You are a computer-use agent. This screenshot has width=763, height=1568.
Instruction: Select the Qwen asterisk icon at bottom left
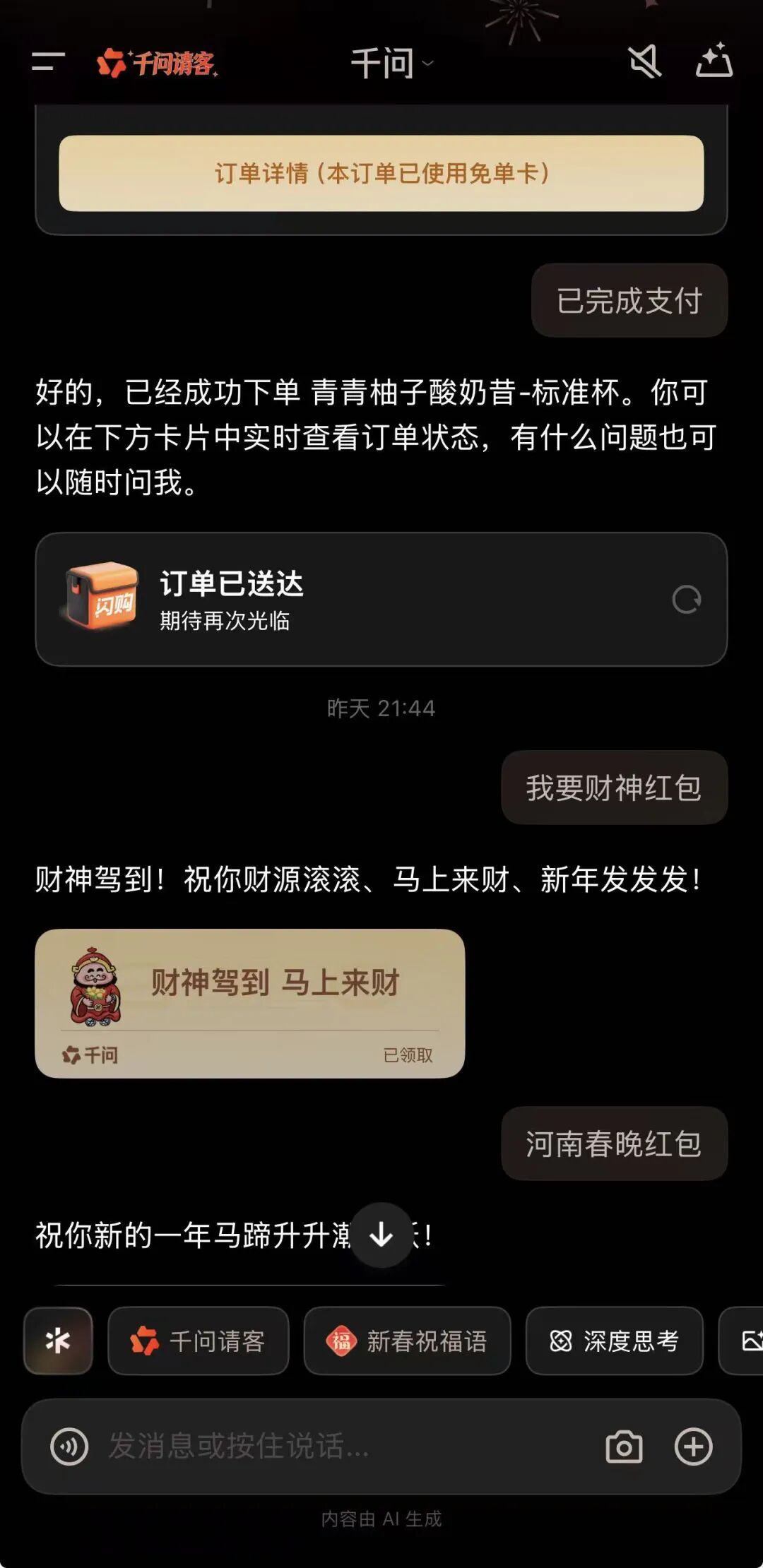point(57,1339)
